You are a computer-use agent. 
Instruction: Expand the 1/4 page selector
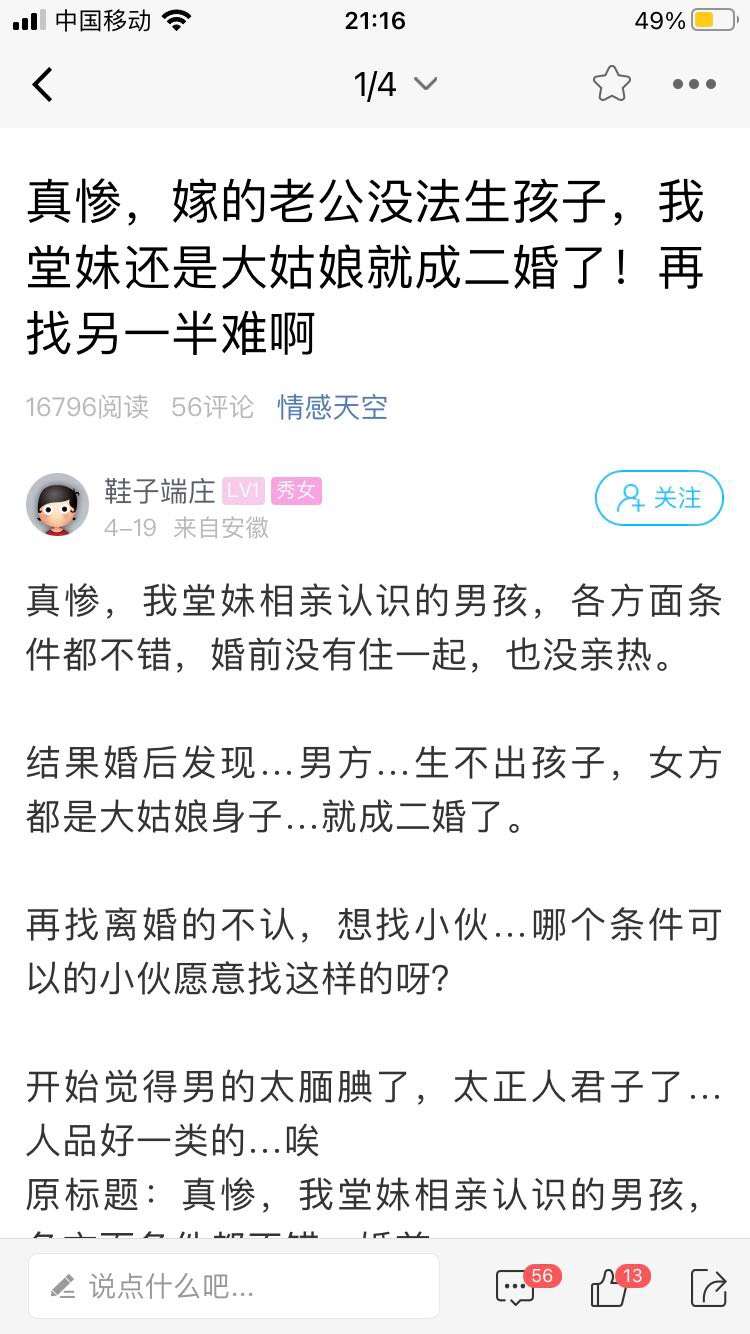[395, 85]
